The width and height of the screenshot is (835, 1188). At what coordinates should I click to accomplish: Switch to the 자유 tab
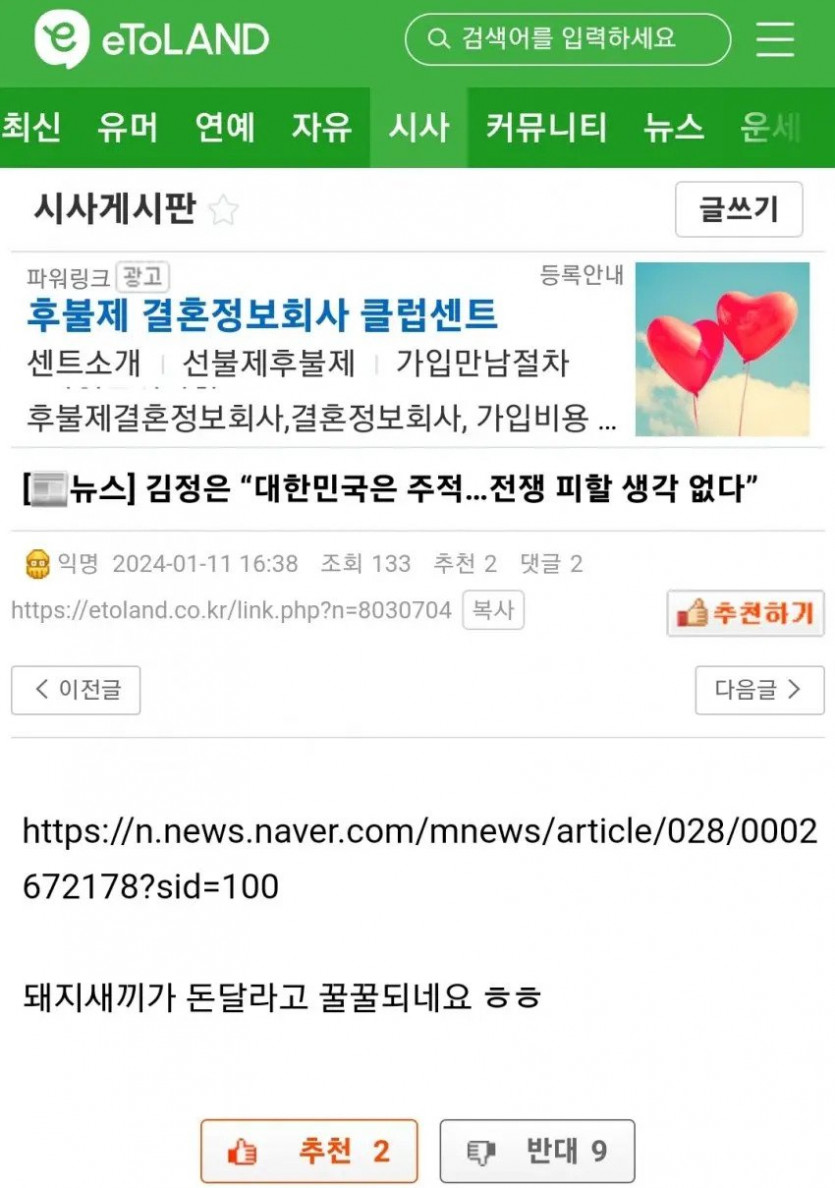pyautogui.click(x=321, y=128)
